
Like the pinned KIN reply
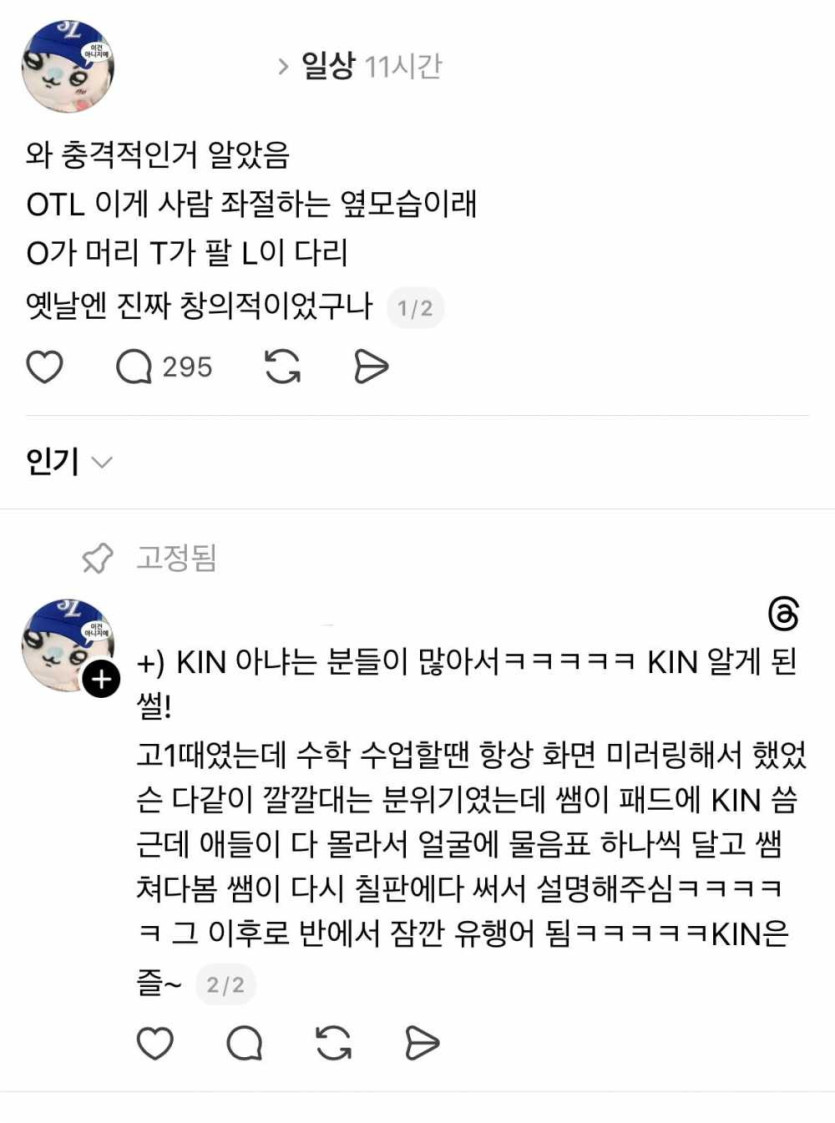[x=154, y=1044]
